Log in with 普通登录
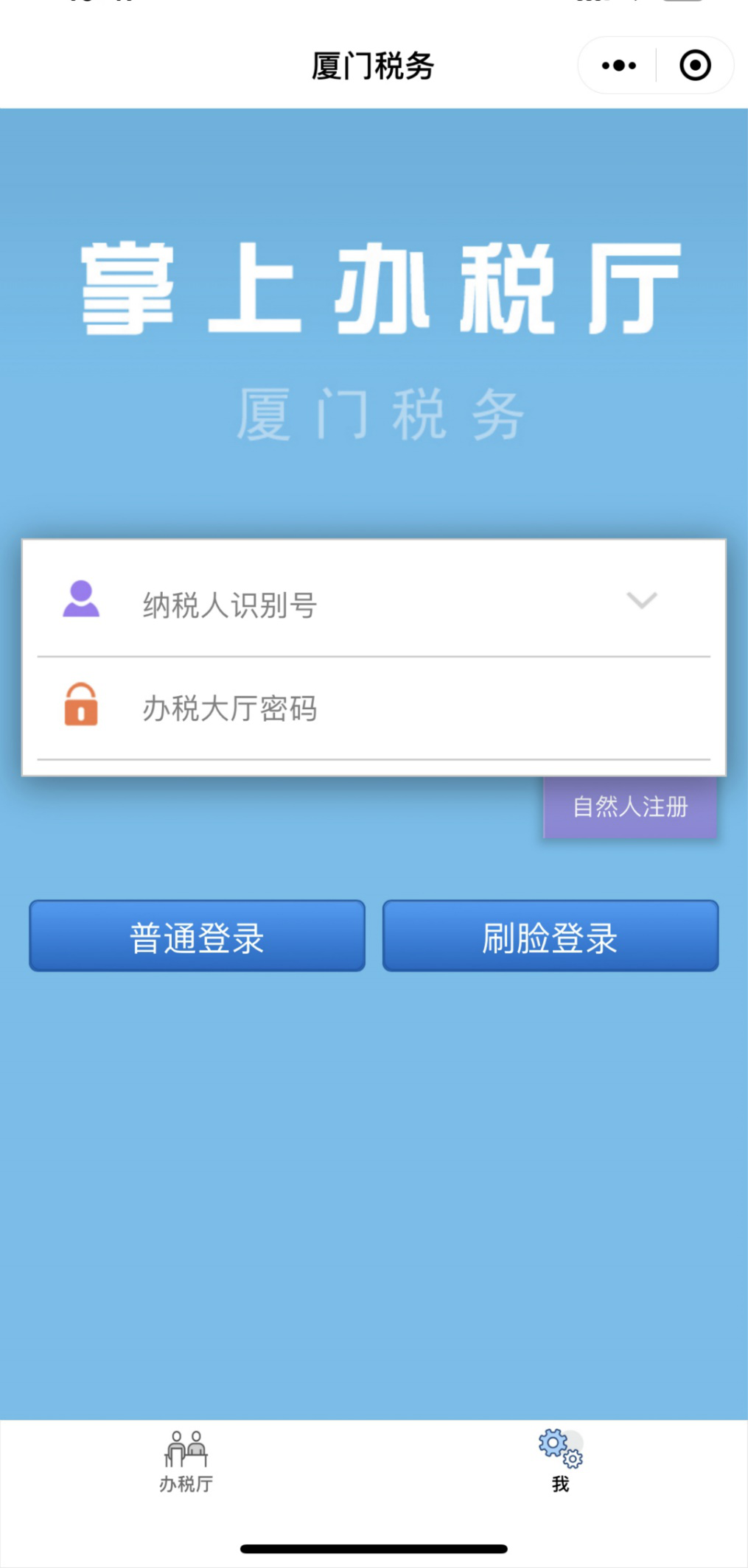This screenshot has height=1568, width=748. tap(197, 936)
